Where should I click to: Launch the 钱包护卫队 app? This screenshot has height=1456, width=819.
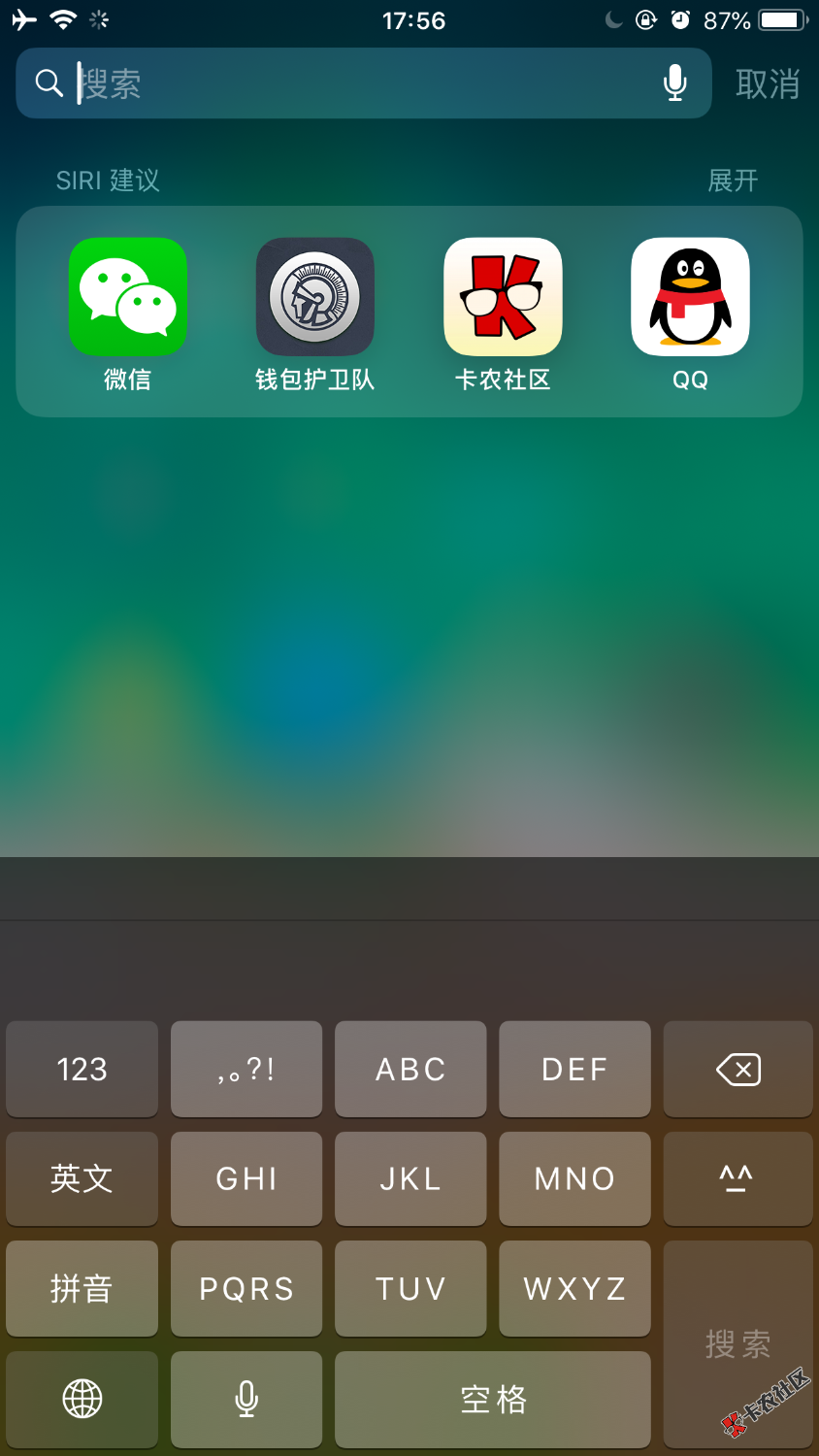point(315,297)
